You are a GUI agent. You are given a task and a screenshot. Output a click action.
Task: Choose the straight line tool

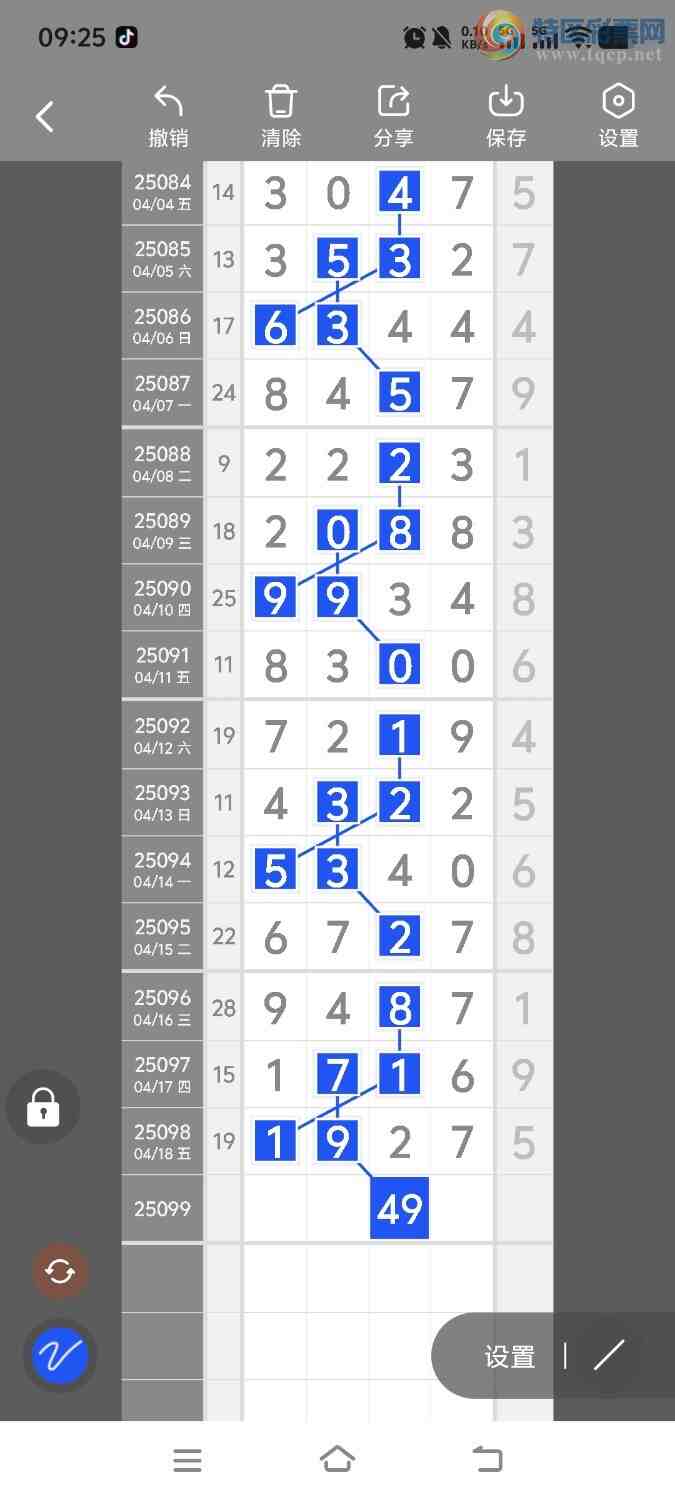pyautogui.click(x=608, y=1356)
